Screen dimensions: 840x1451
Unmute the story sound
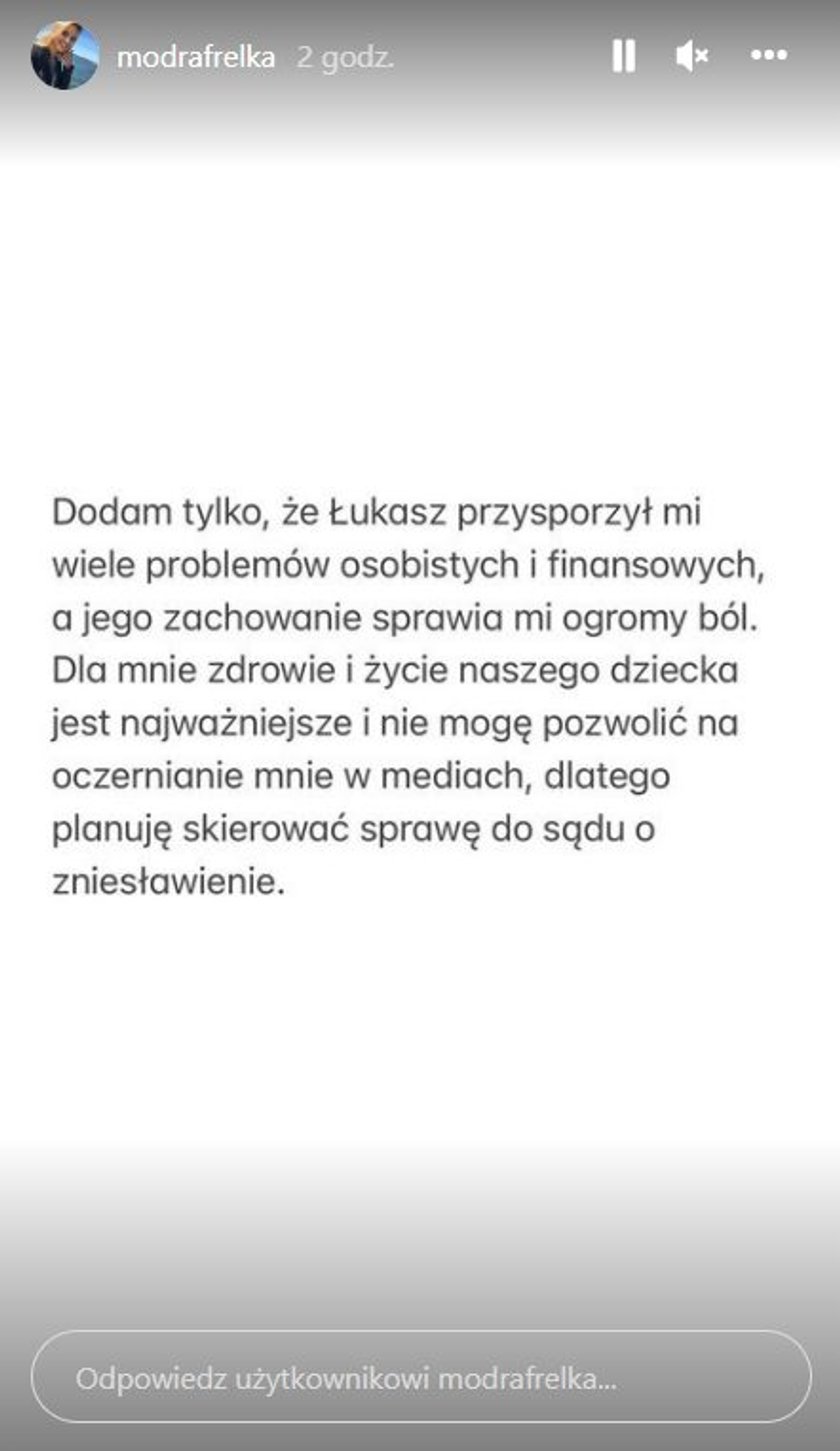click(692, 56)
